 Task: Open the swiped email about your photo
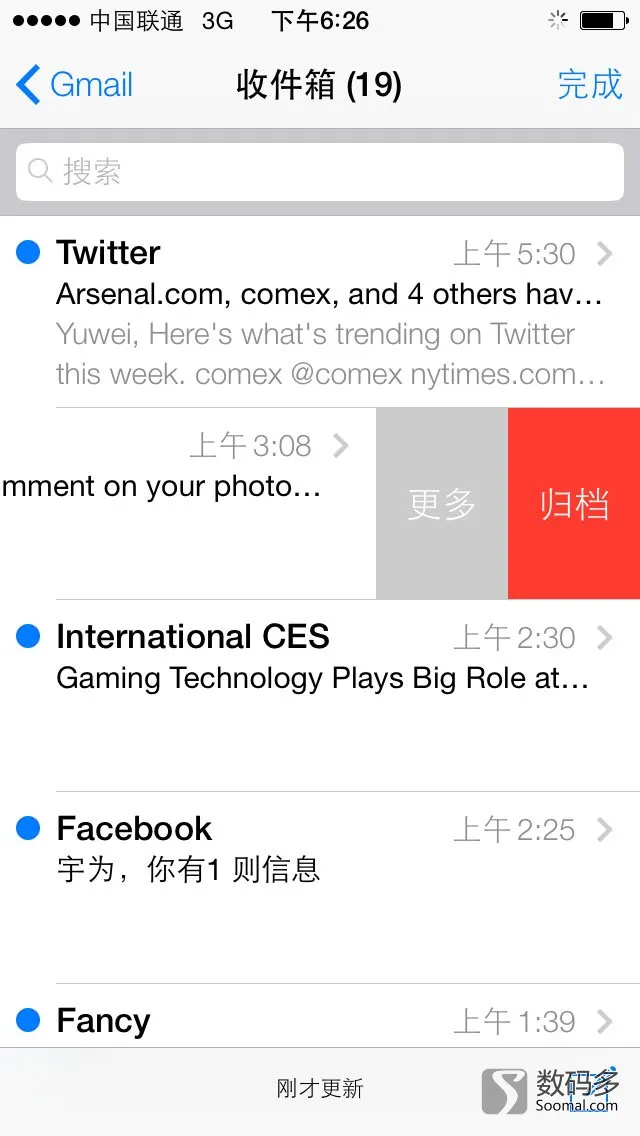click(188, 504)
